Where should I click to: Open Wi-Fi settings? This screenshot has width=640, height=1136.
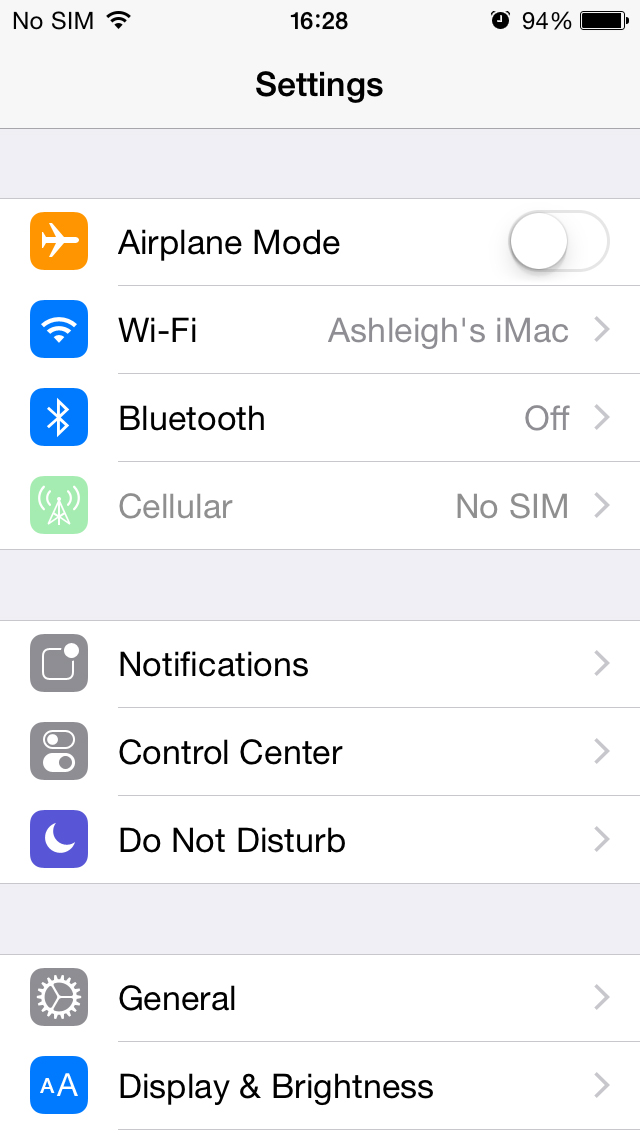(x=320, y=330)
